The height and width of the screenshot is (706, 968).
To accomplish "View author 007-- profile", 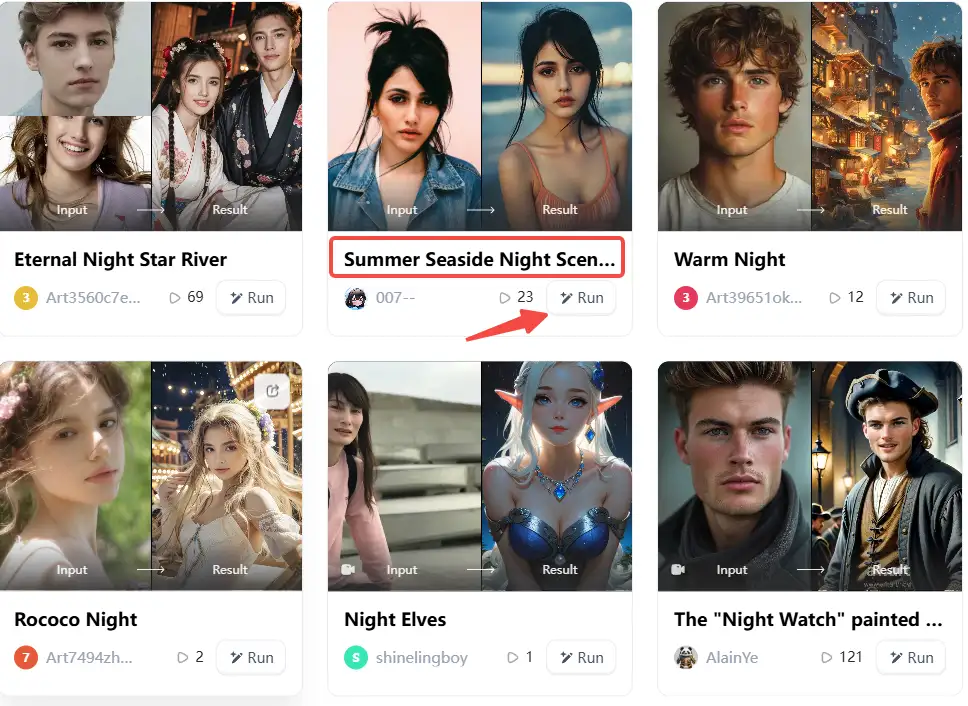I will point(394,298).
